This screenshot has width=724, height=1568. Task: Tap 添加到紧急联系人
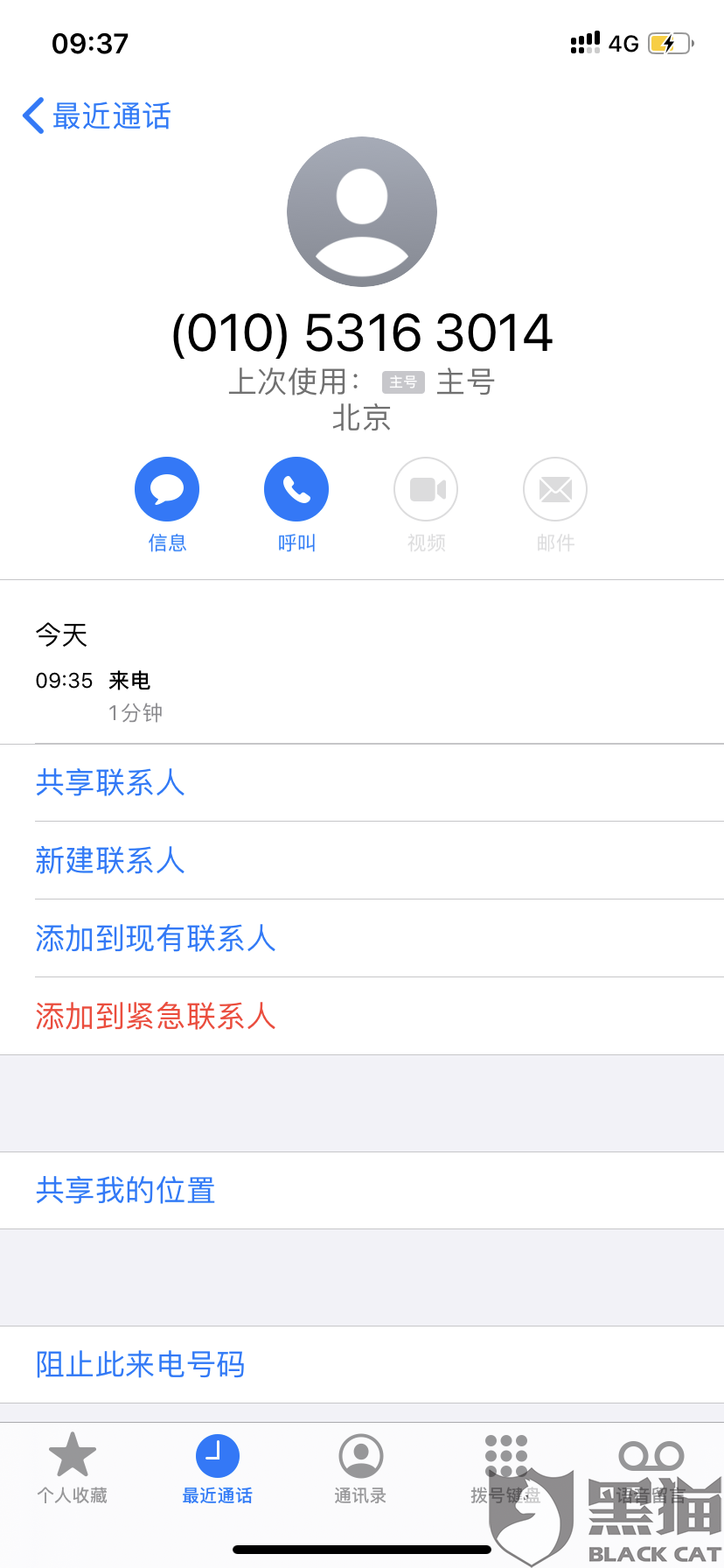tap(362, 1016)
